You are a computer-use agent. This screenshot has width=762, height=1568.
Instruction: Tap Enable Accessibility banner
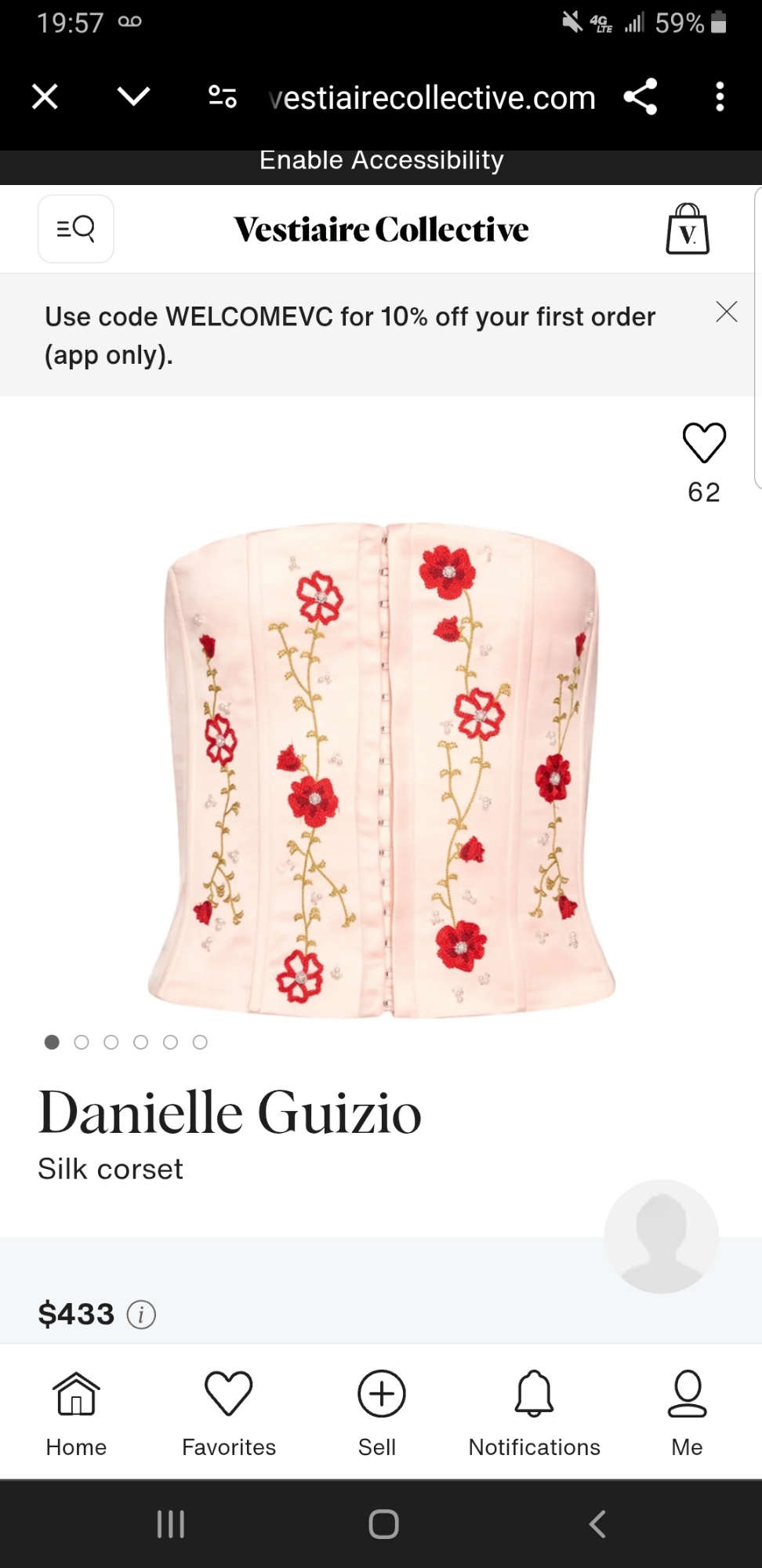pos(381,161)
